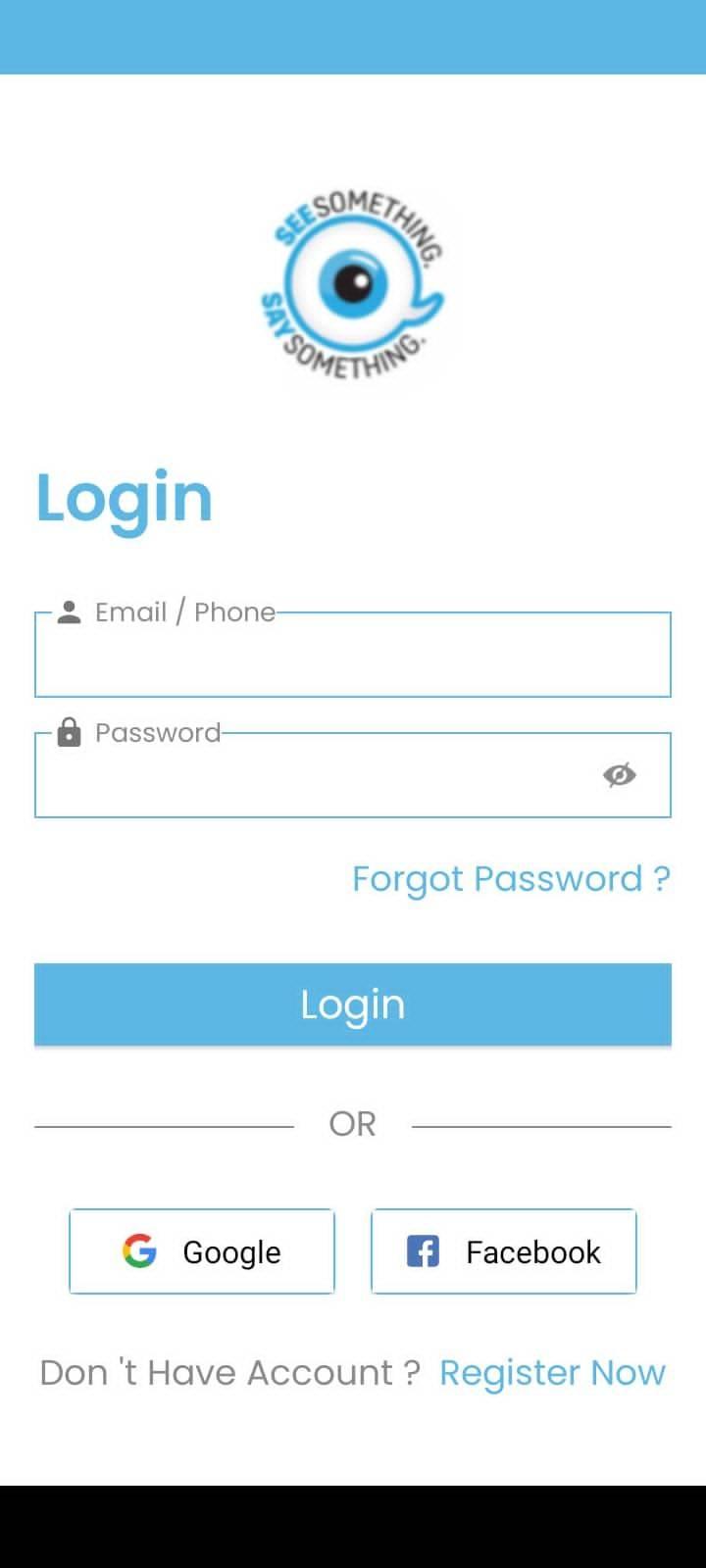Sign in with Facebook
This screenshot has height=1568, width=706.
pyautogui.click(x=504, y=1251)
